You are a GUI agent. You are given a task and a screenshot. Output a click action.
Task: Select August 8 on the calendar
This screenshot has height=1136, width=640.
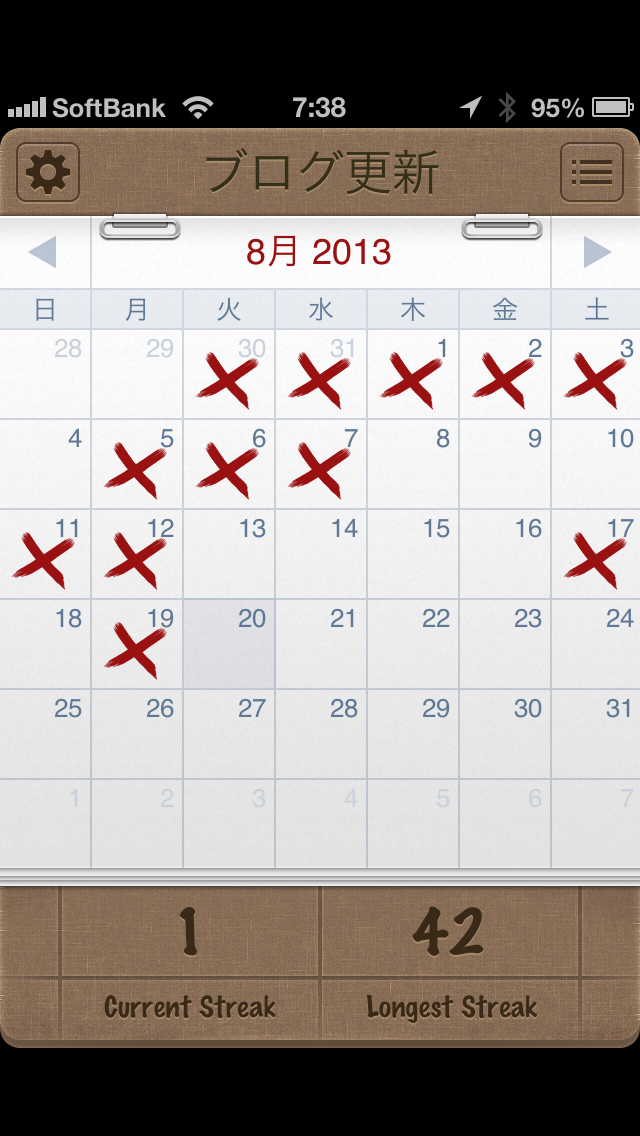click(413, 464)
